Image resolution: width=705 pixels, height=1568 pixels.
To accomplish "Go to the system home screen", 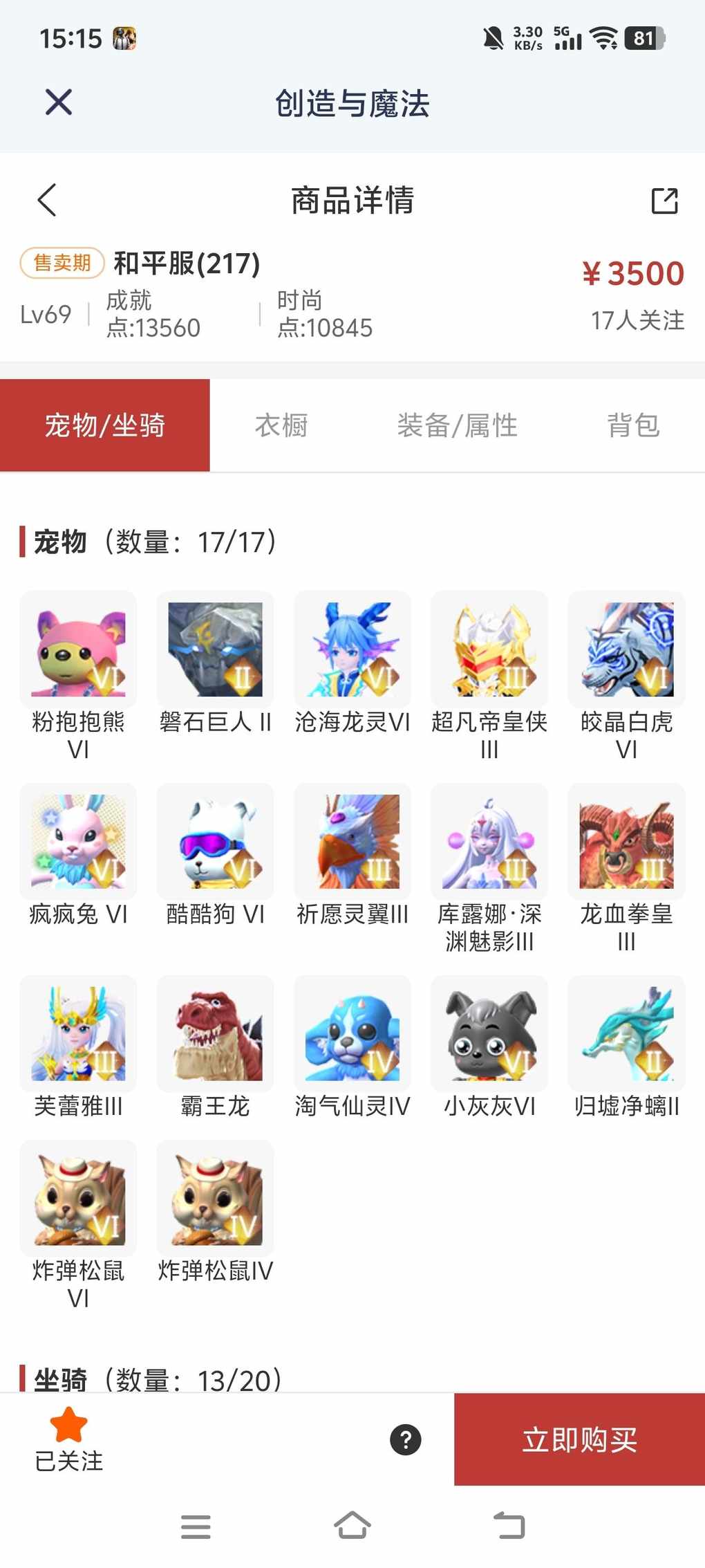I will coord(352,1525).
